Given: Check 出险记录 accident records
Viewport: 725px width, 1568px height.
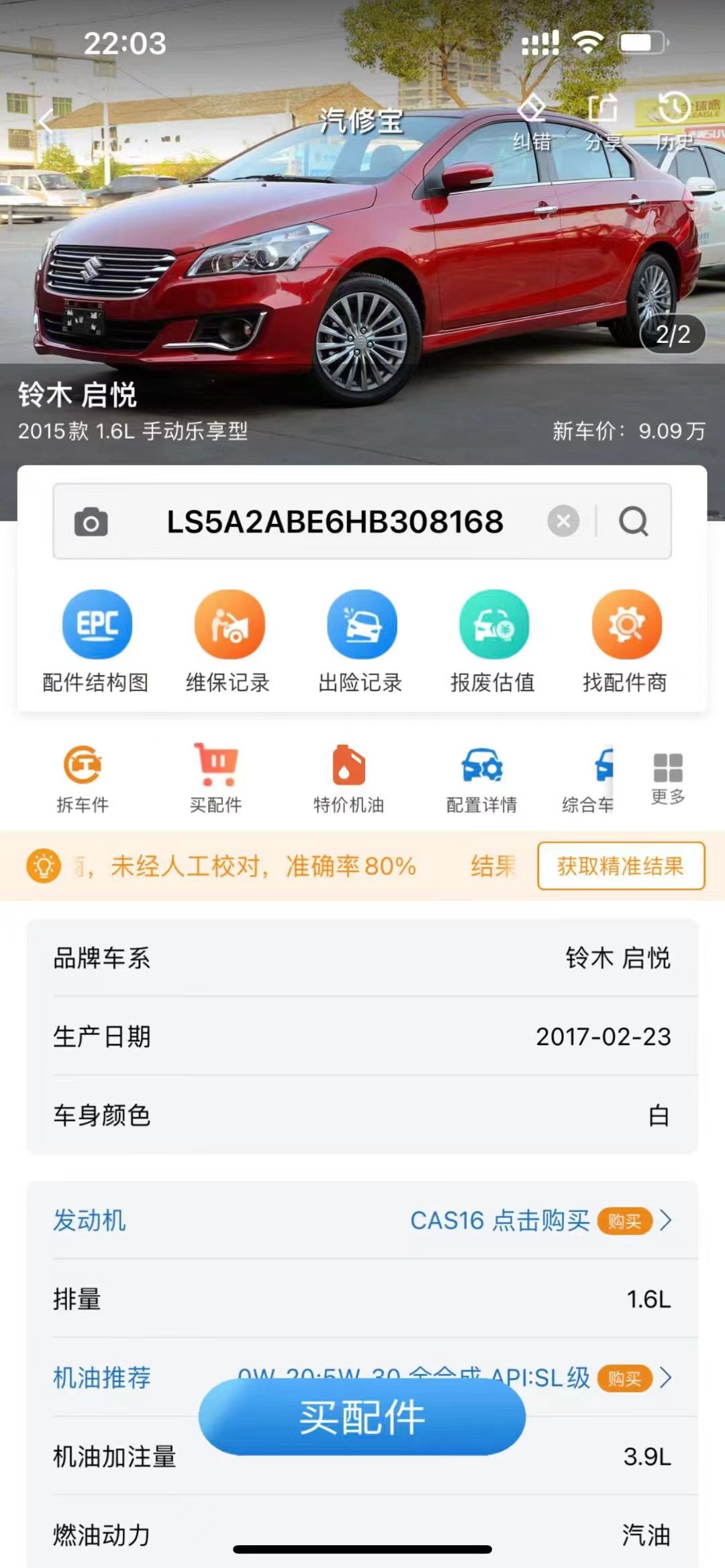Looking at the screenshot, I should (x=360, y=641).
